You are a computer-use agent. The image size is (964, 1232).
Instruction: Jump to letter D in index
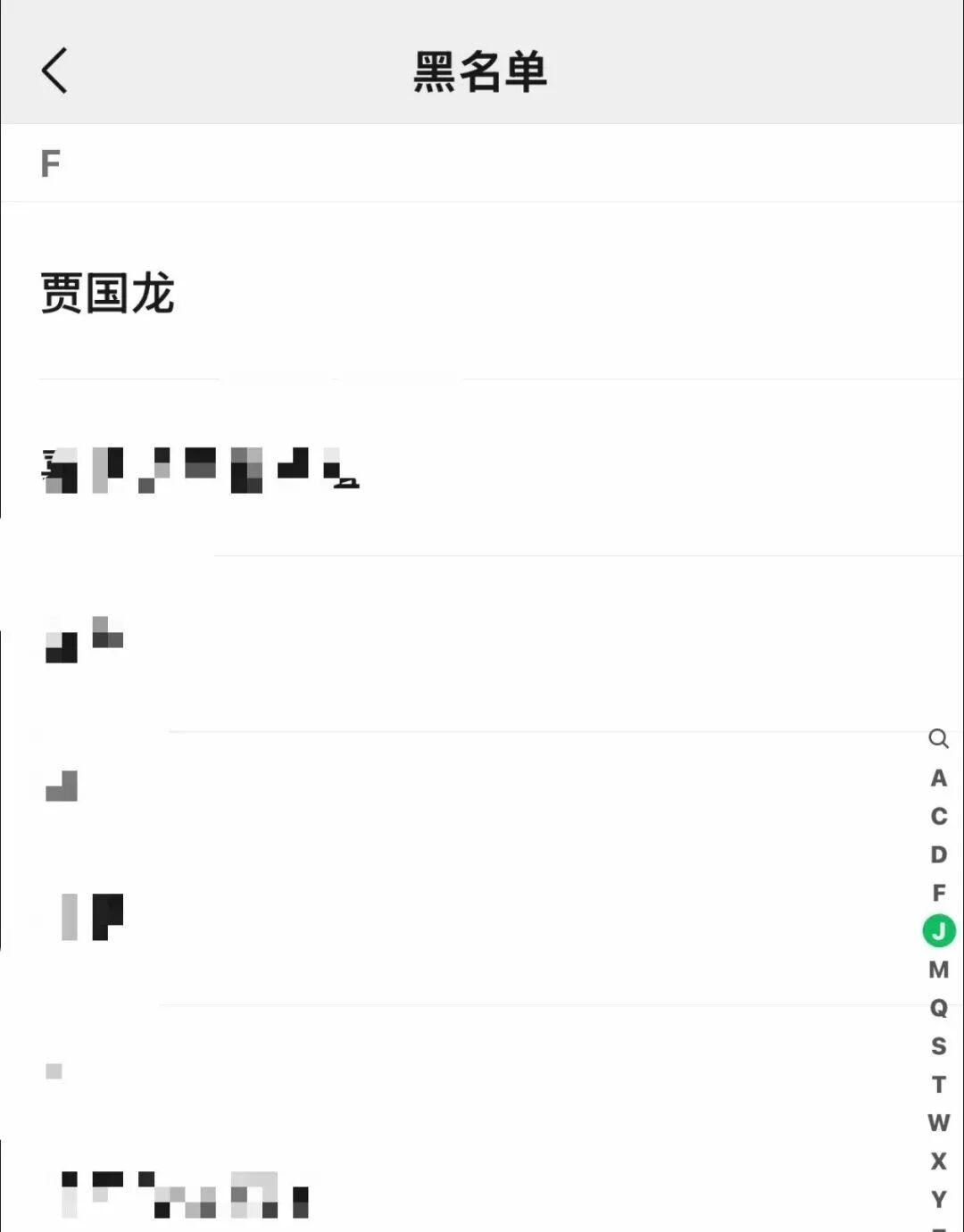(x=938, y=855)
